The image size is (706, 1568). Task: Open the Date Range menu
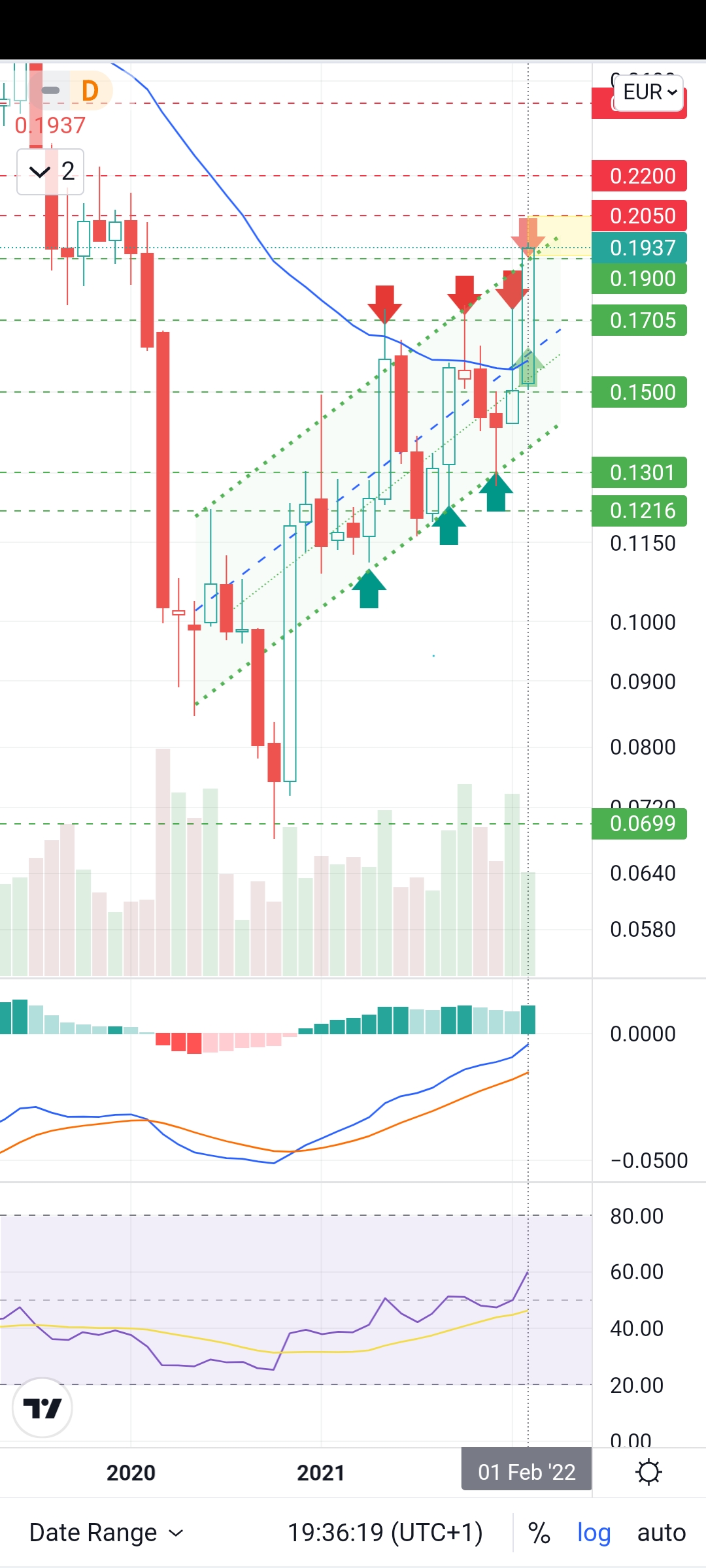(106, 1532)
